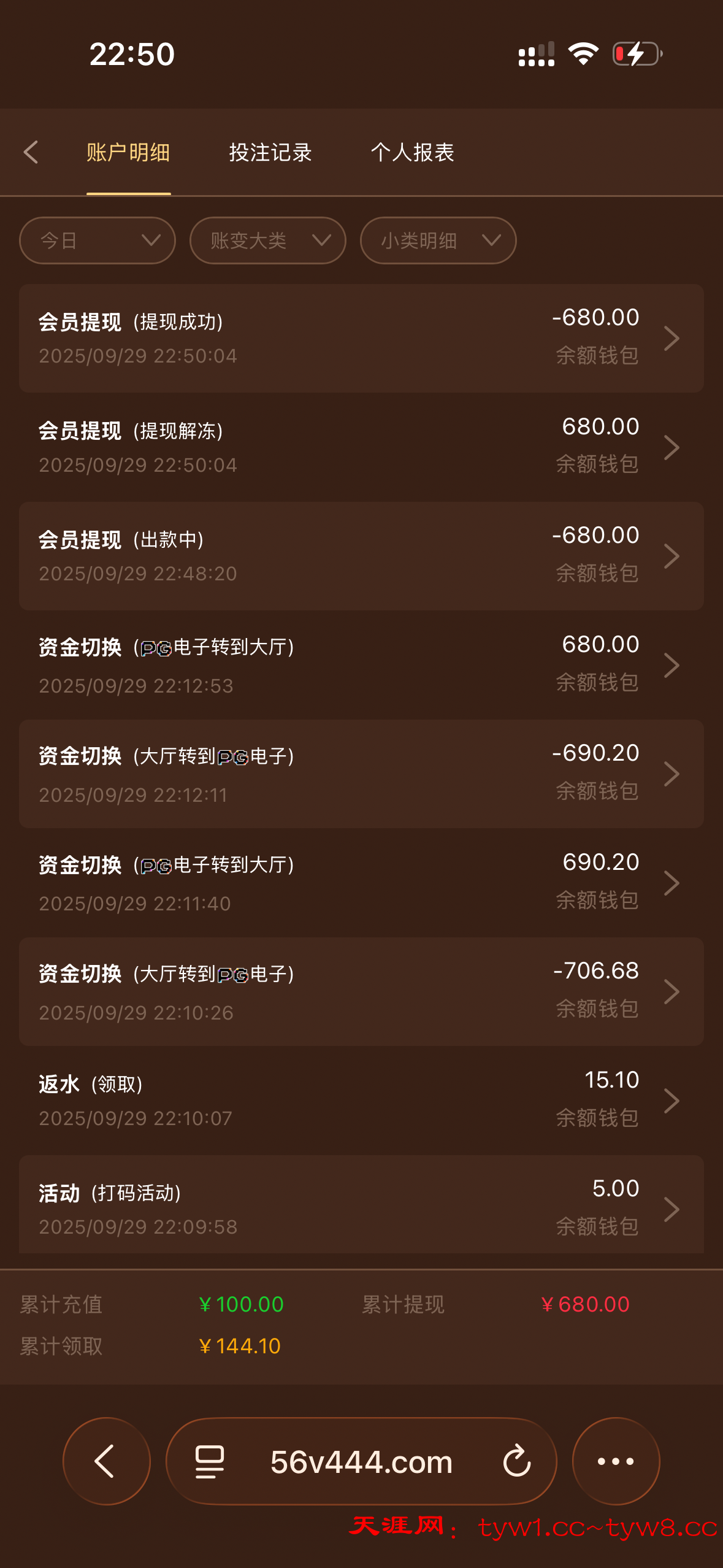Select the 账户明细 tab
The height and width of the screenshot is (1568, 723).
[128, 152]
